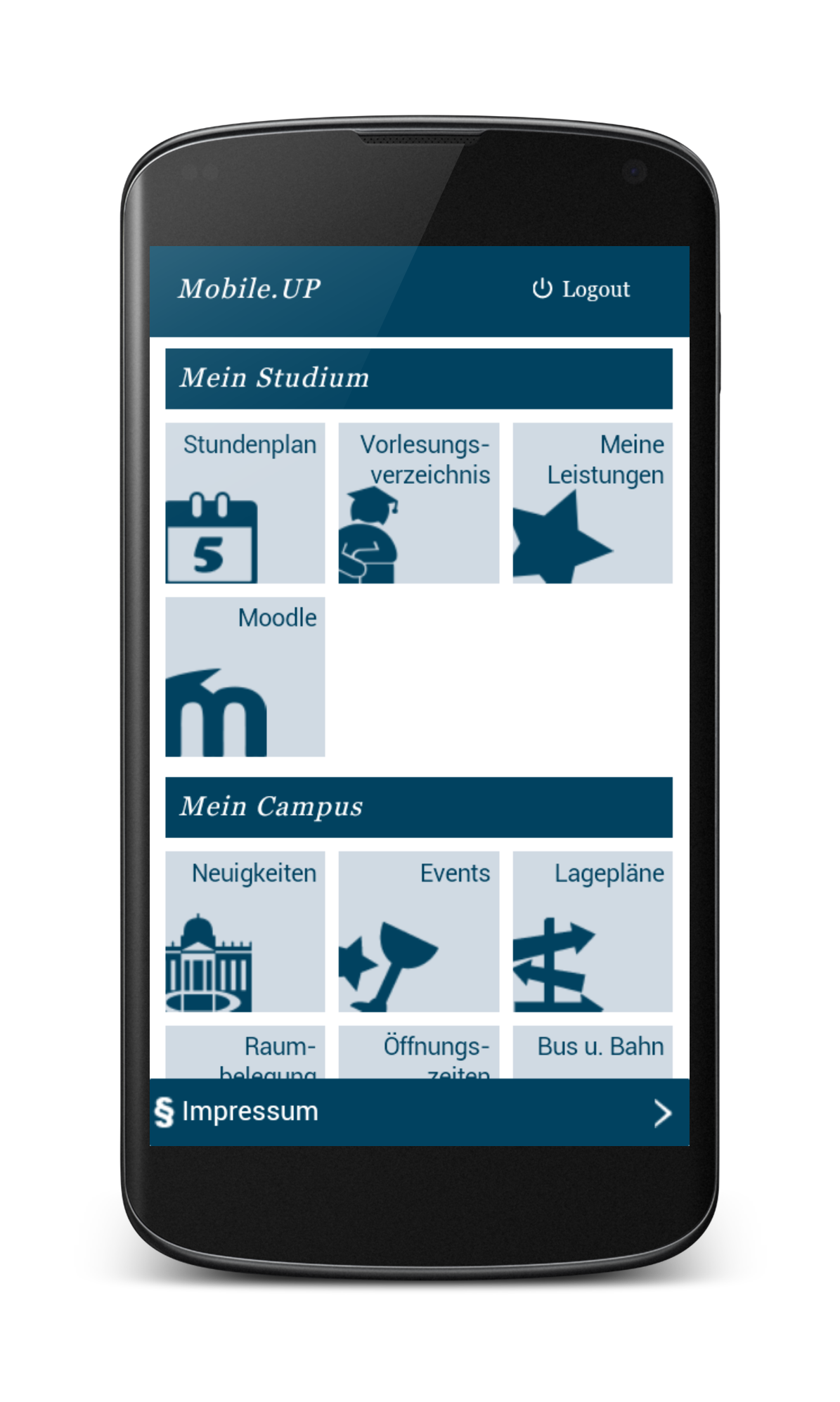View Meine Leistungen grades

(592, 503)
